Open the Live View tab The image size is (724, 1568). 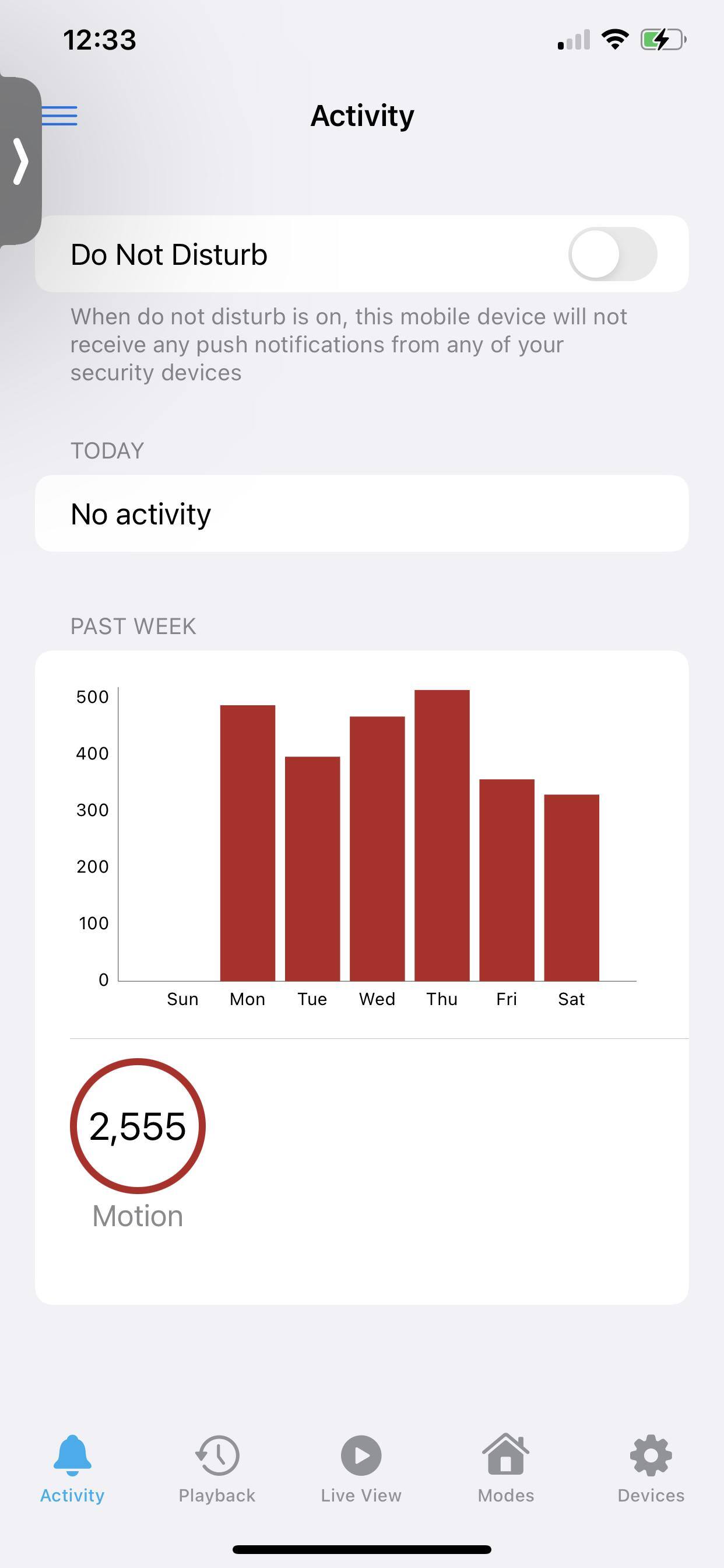[x=361, y=1468]
